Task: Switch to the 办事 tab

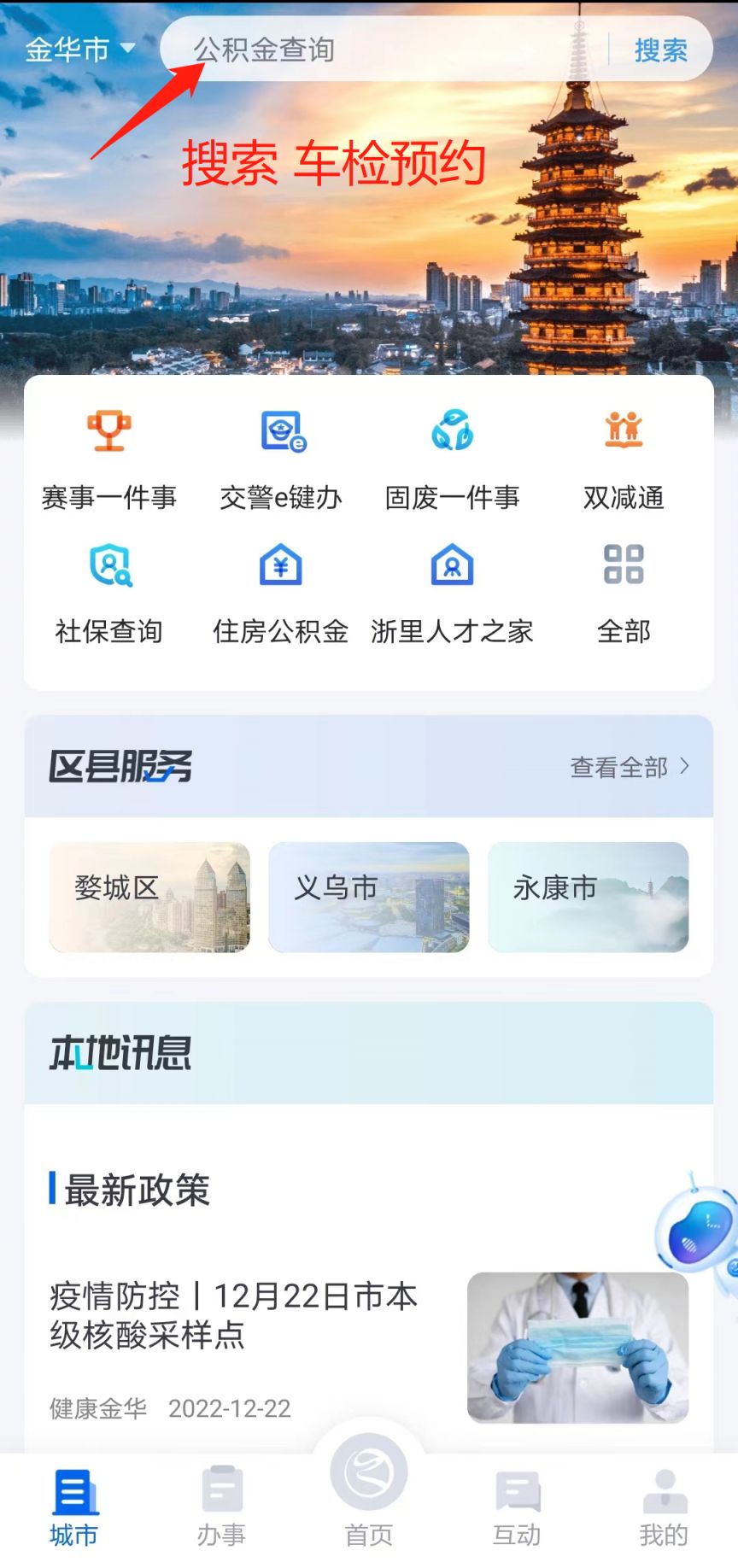Action: pyautogui.click(x=221, y=1508)
